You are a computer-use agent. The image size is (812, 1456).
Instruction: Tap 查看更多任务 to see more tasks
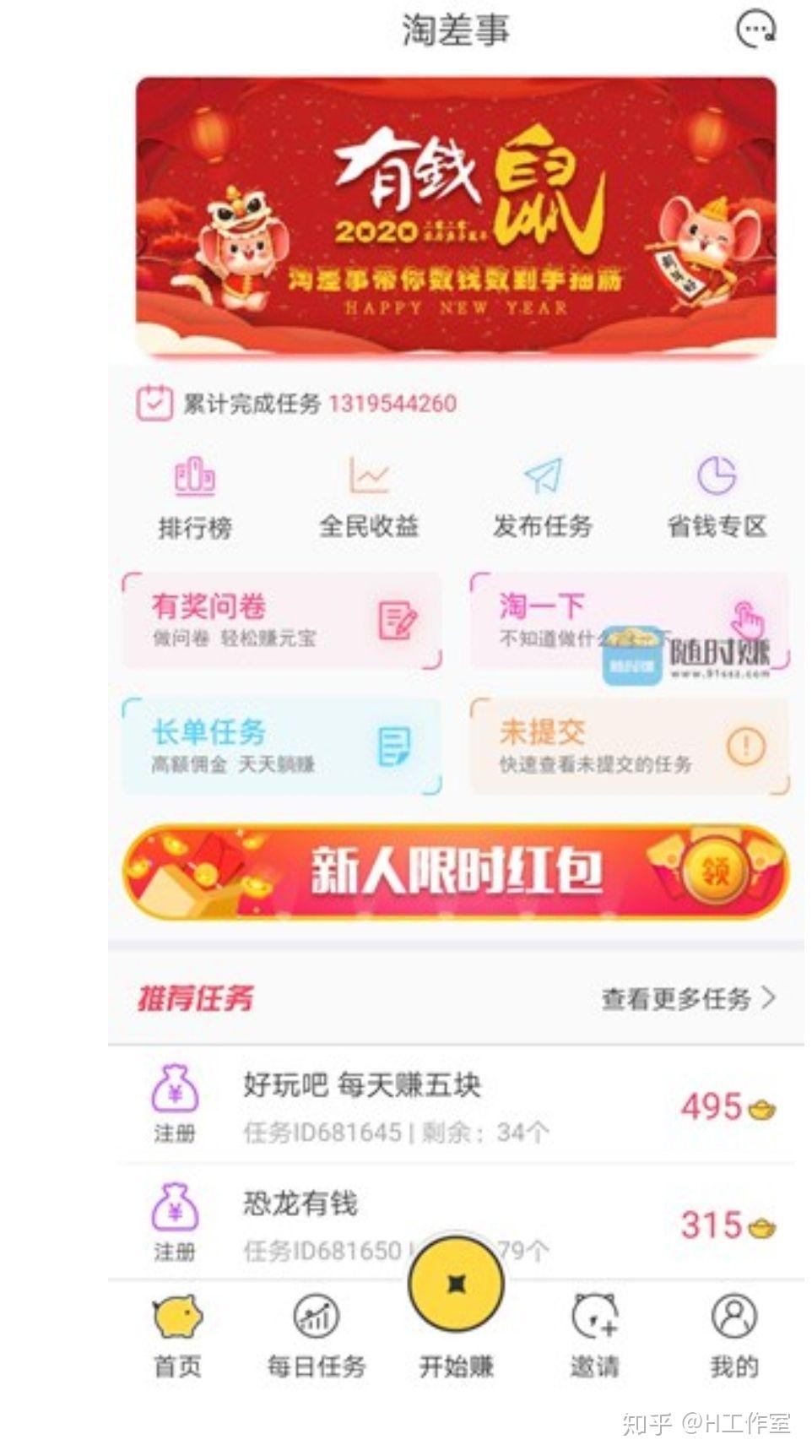click(687, 998)
